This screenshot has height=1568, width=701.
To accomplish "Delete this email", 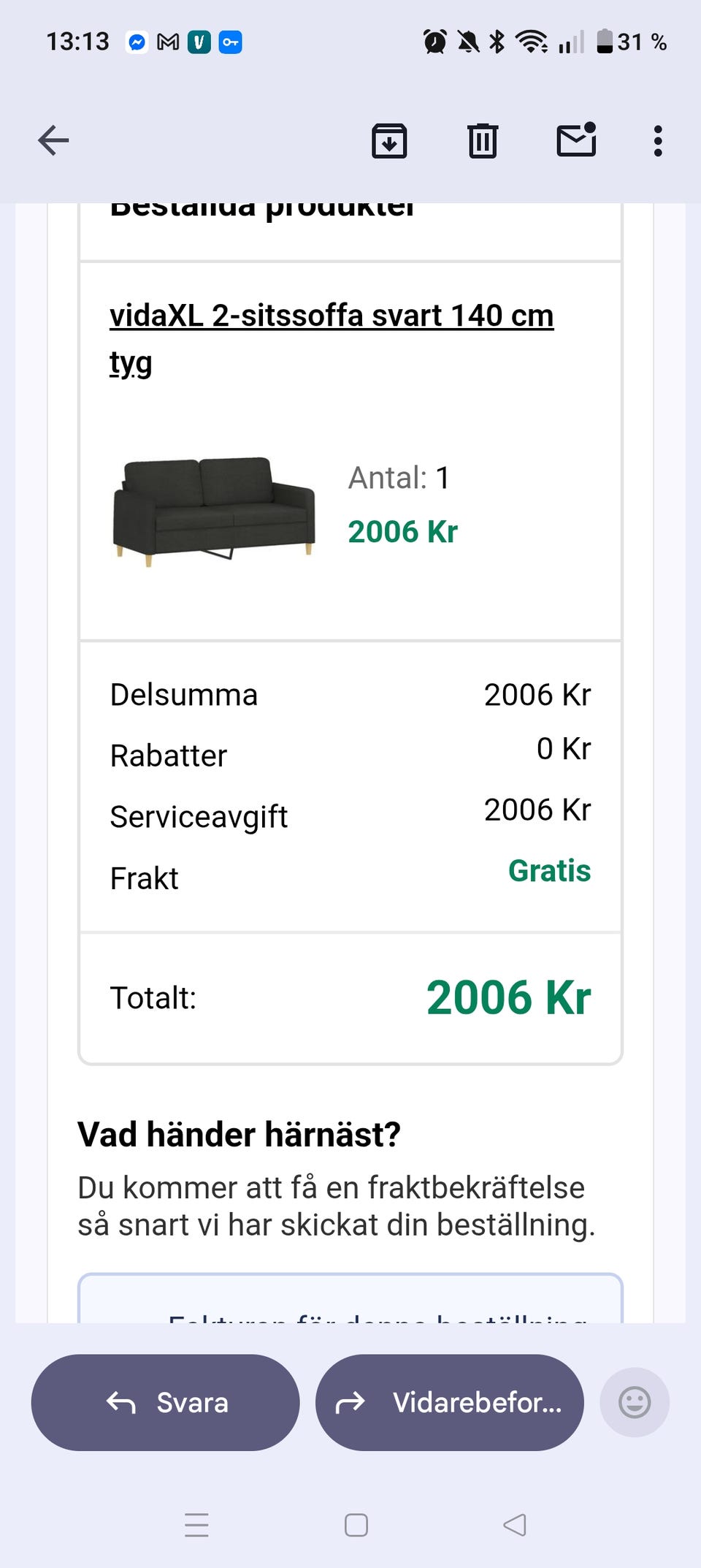I will 482,140.
